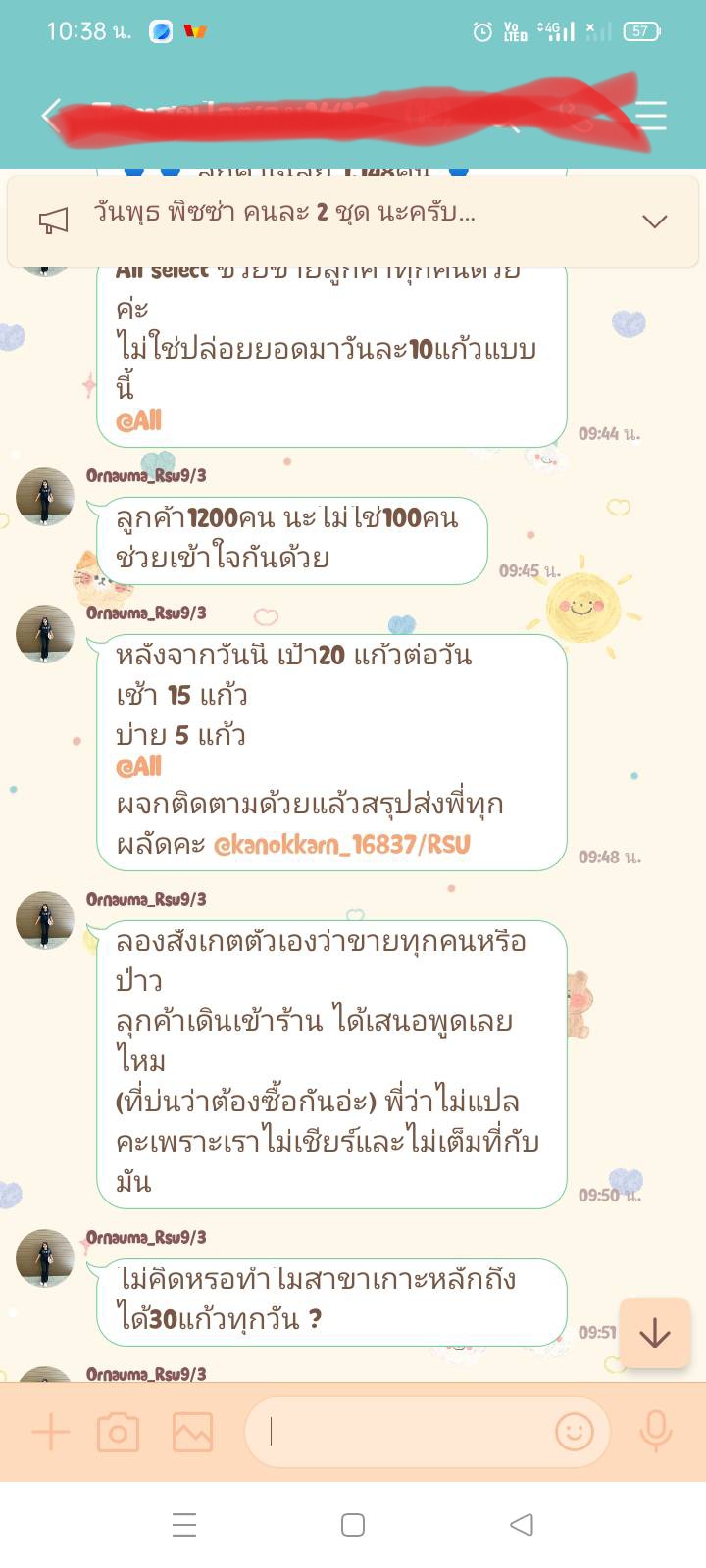This screenshot has height=1568, width=706.
Task: Record a voice message
Action: click(655, 1433)
